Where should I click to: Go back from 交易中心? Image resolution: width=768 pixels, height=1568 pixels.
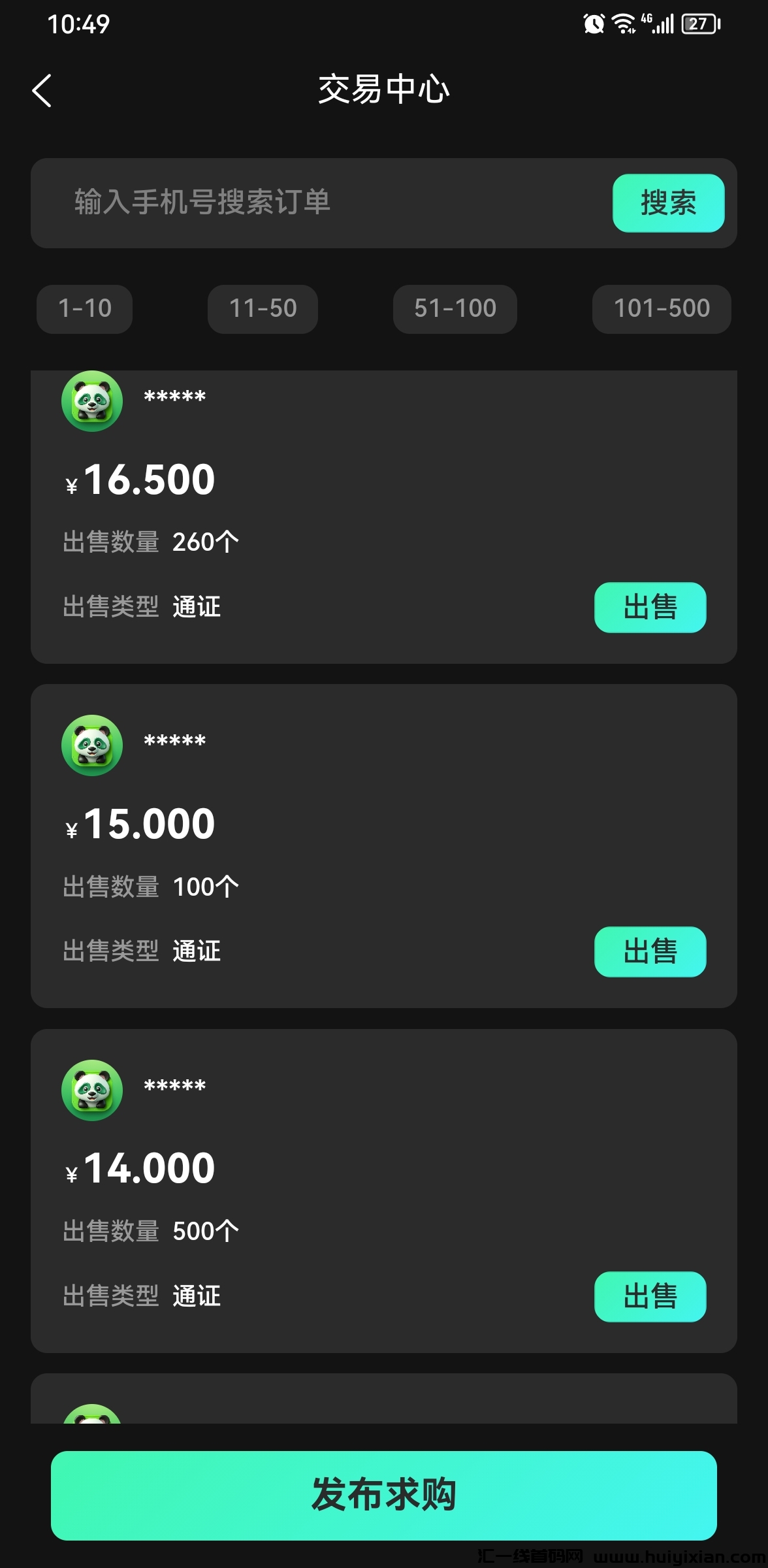point(42,90)
